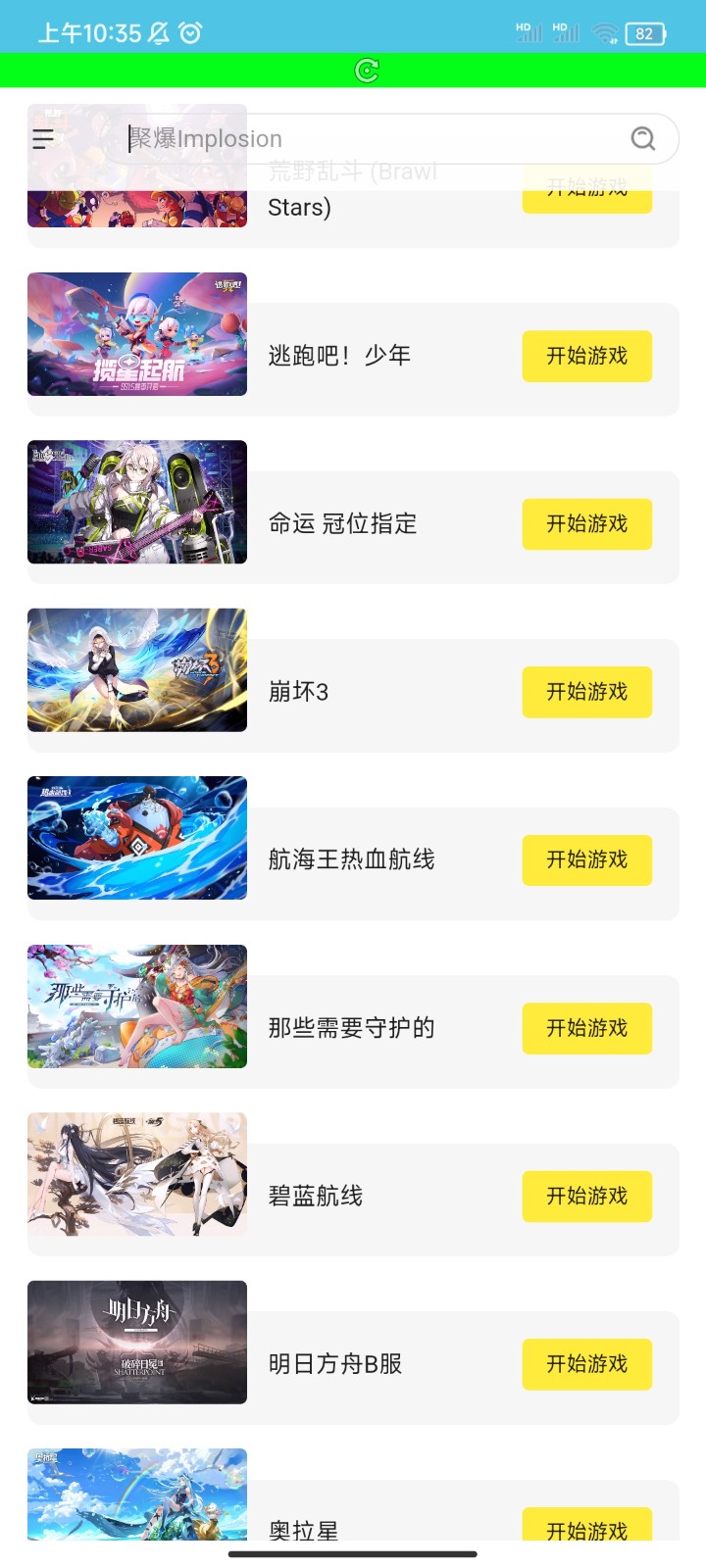This screenshot has width=706, height=1568.
Task: Start the game 那些需要守护的
Action: (586, 1028)
